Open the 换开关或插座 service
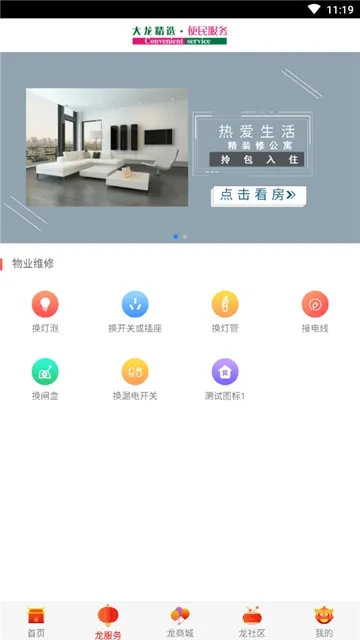360x640 pixels. coord(135,312)
